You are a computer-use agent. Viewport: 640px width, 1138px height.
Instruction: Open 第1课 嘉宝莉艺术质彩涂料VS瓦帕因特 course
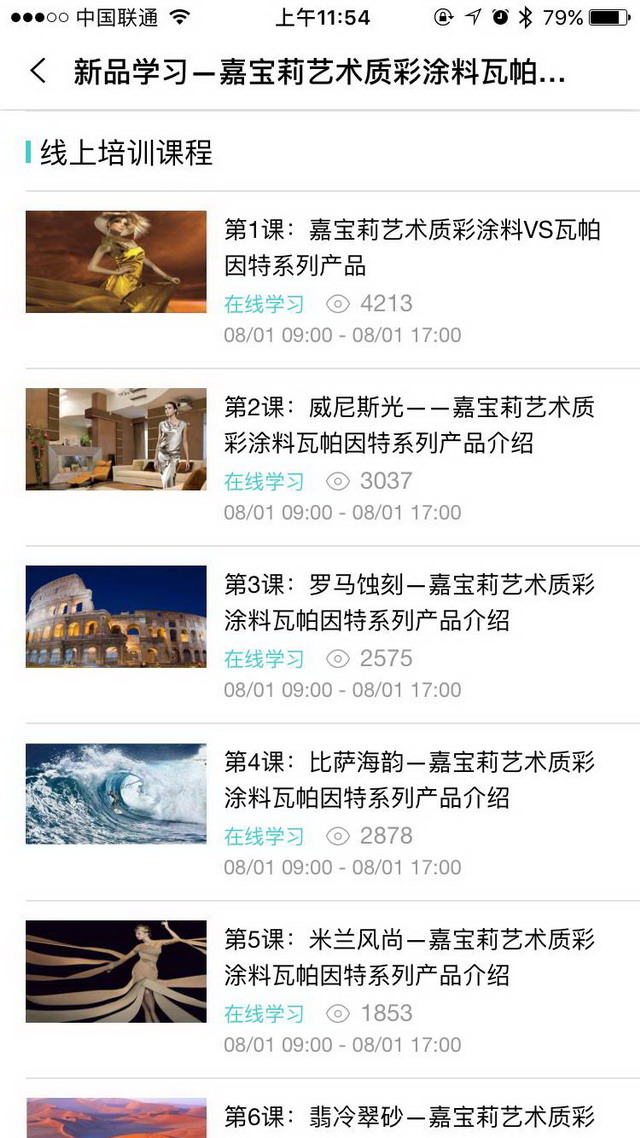coord(333,280)
